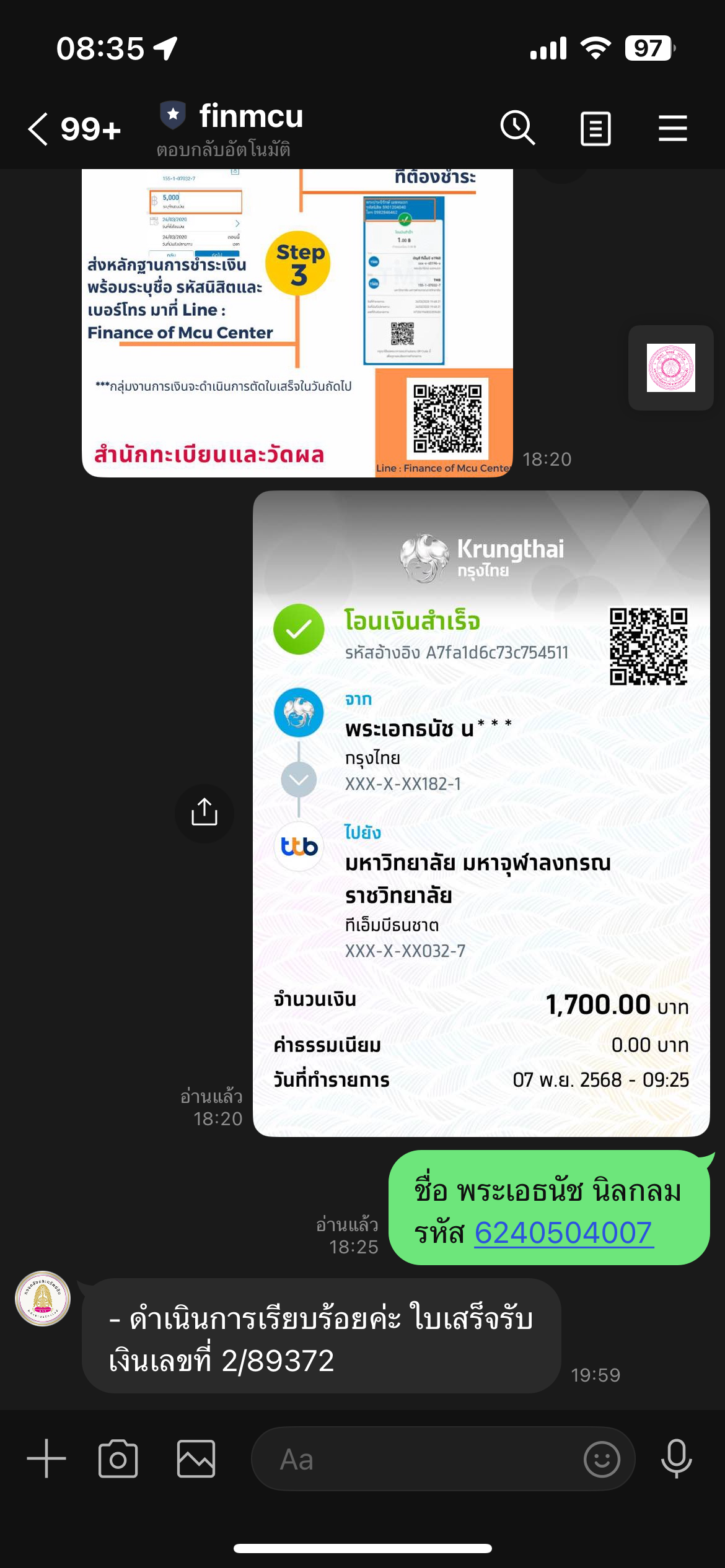Open the Krungthai transfer slip image
The height and width of the screenshot is (1568, 725).
481,812
